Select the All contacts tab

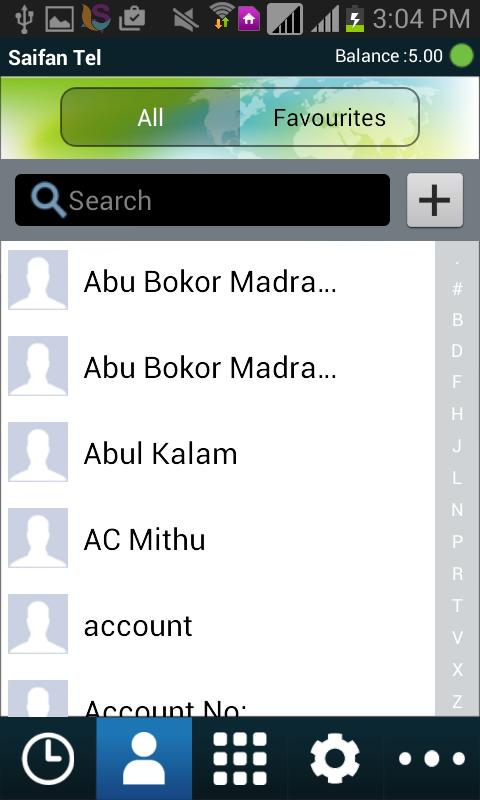150,118
